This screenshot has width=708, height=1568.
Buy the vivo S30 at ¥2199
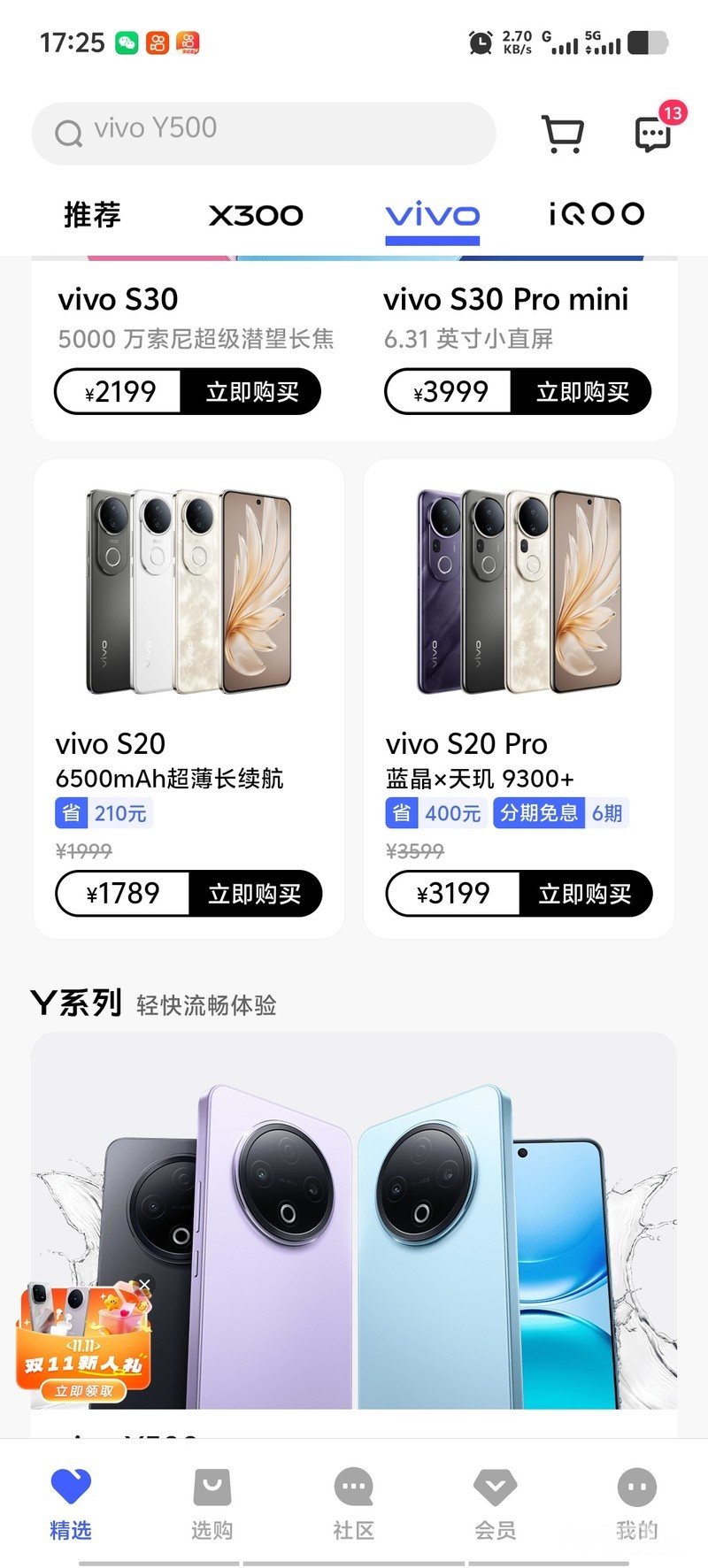251,391
